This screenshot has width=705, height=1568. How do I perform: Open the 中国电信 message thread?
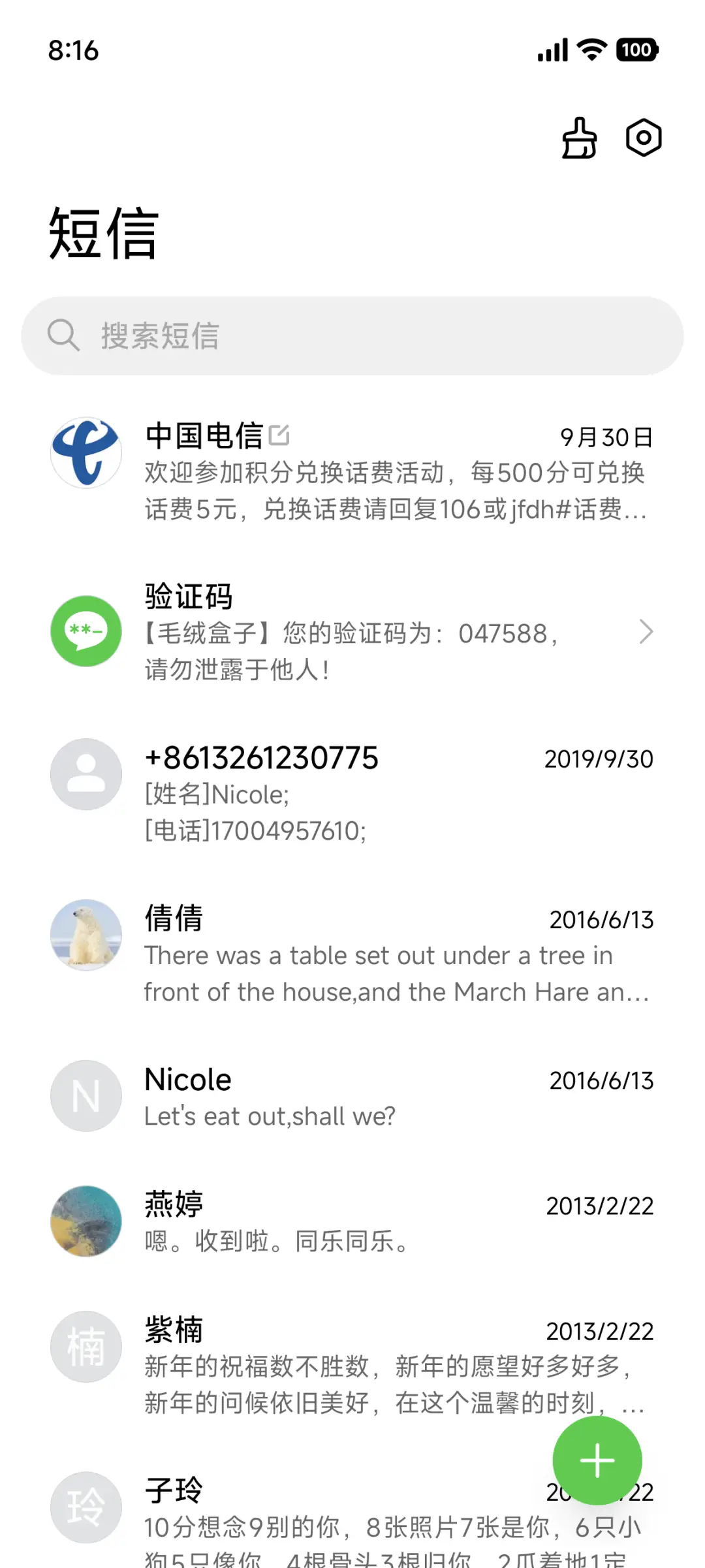(352, 471)
